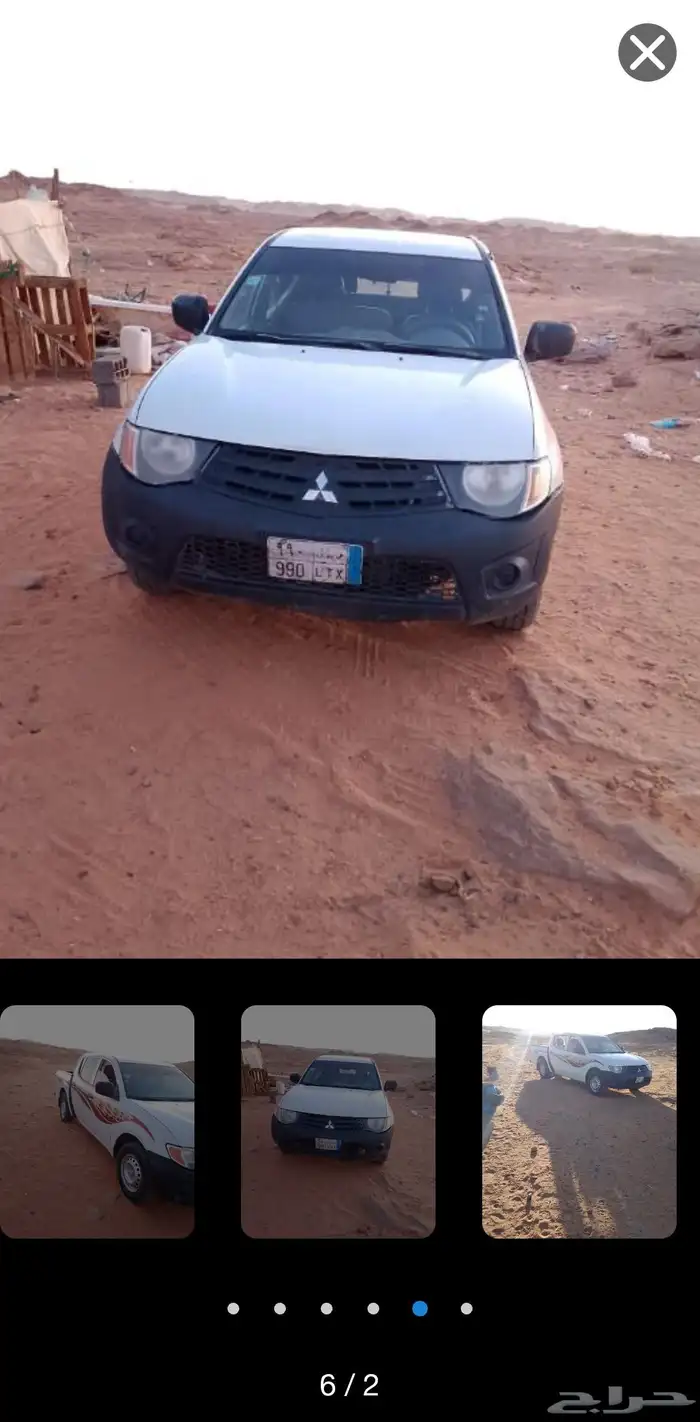Open the side-view truck thumbnail with flame decal

[97, 1121]
